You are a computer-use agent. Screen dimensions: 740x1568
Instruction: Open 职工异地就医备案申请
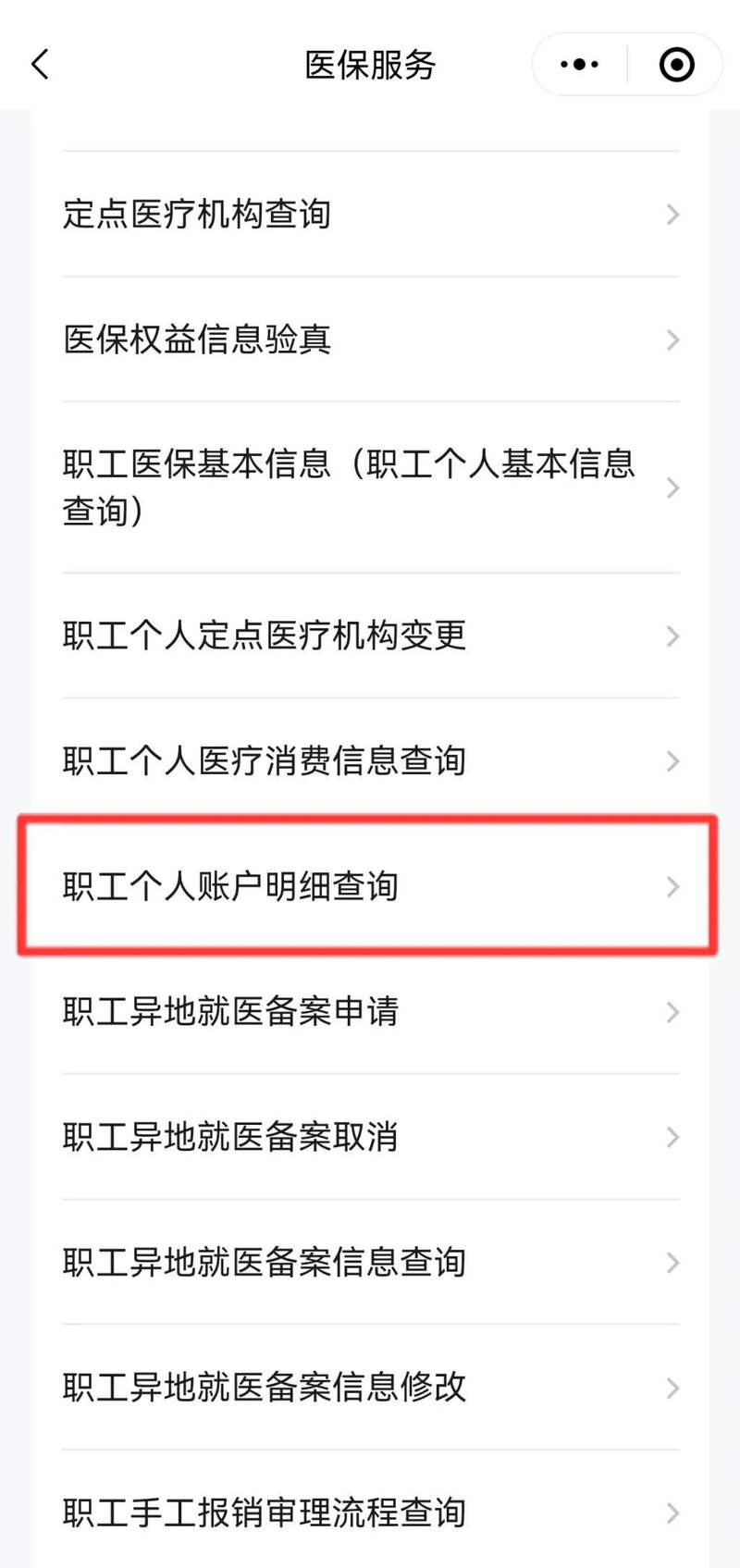point(370,1012)
